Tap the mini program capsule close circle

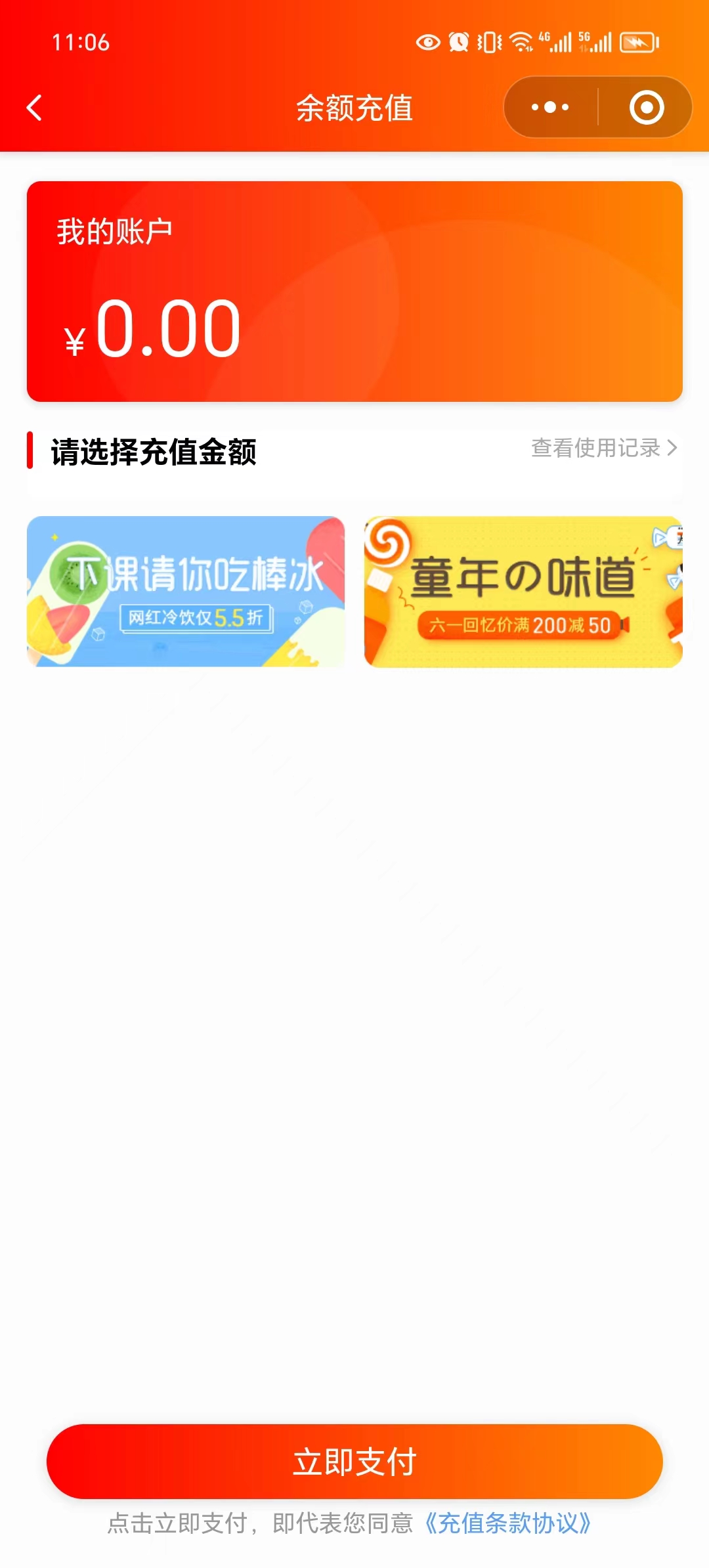645,107
